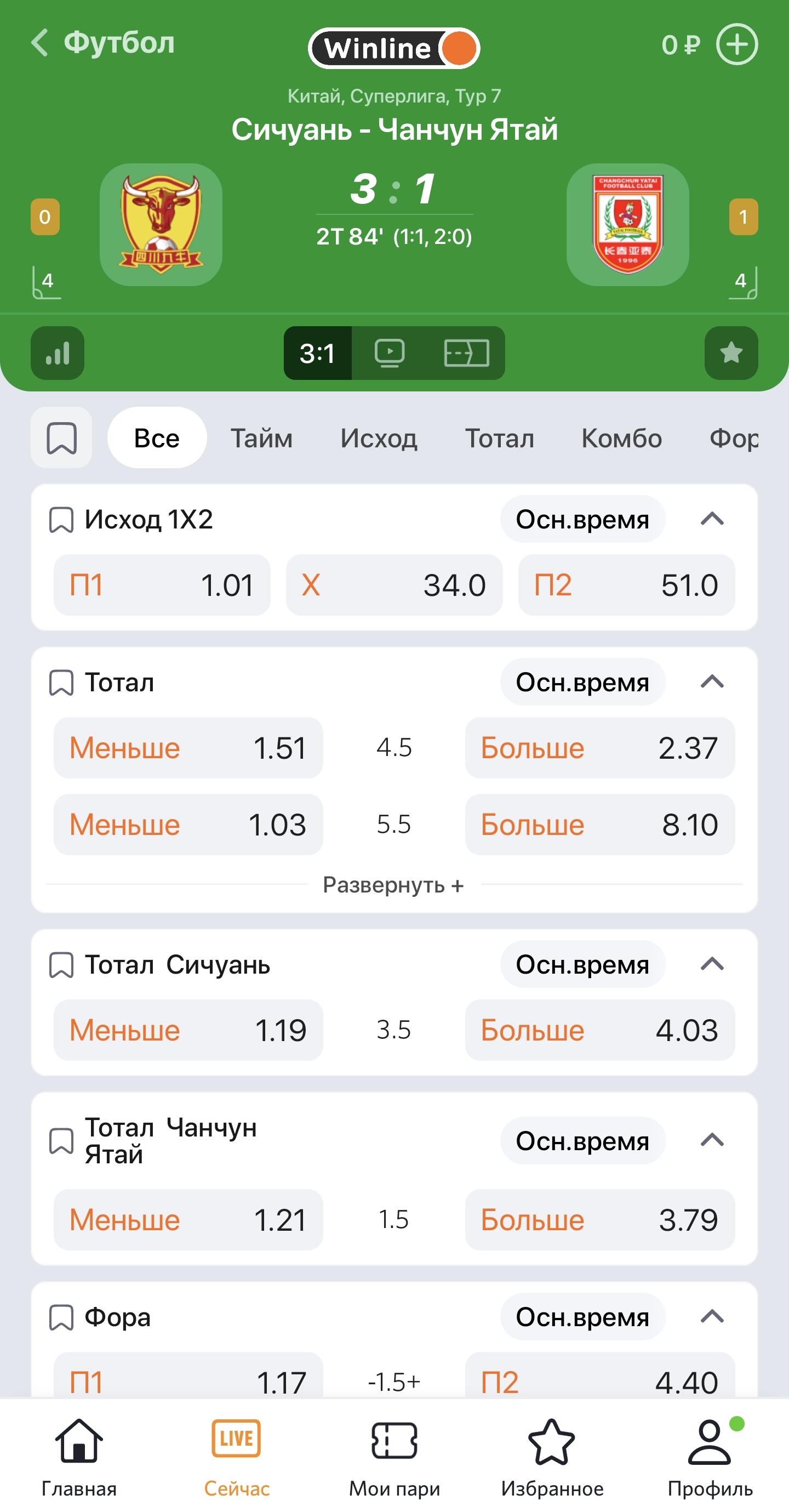Switch to the Комбо tab
Screen dimensions: 789x1512
tap(623, 438)
